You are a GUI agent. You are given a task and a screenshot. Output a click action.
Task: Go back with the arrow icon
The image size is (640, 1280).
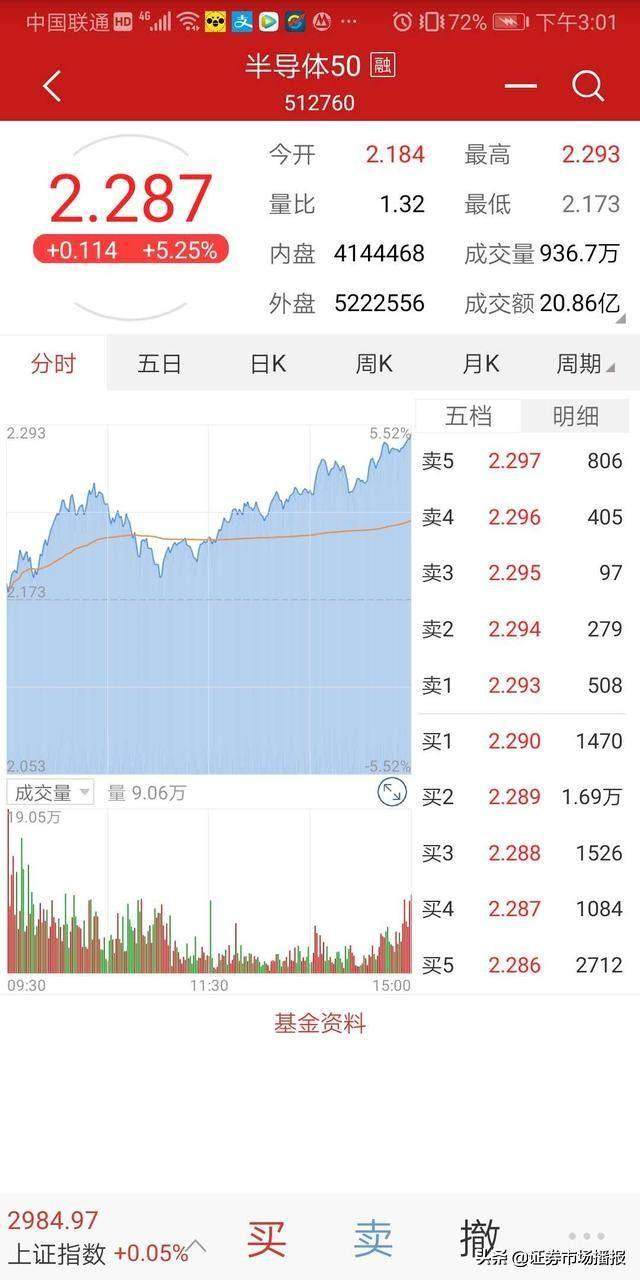click(53, 86)
